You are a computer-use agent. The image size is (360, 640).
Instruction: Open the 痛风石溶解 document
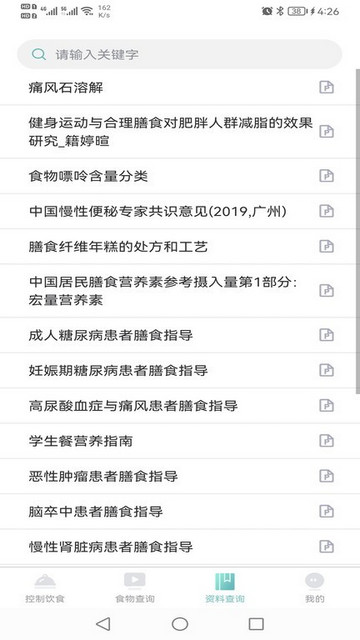pyautogui.click(x=178, y=87)
